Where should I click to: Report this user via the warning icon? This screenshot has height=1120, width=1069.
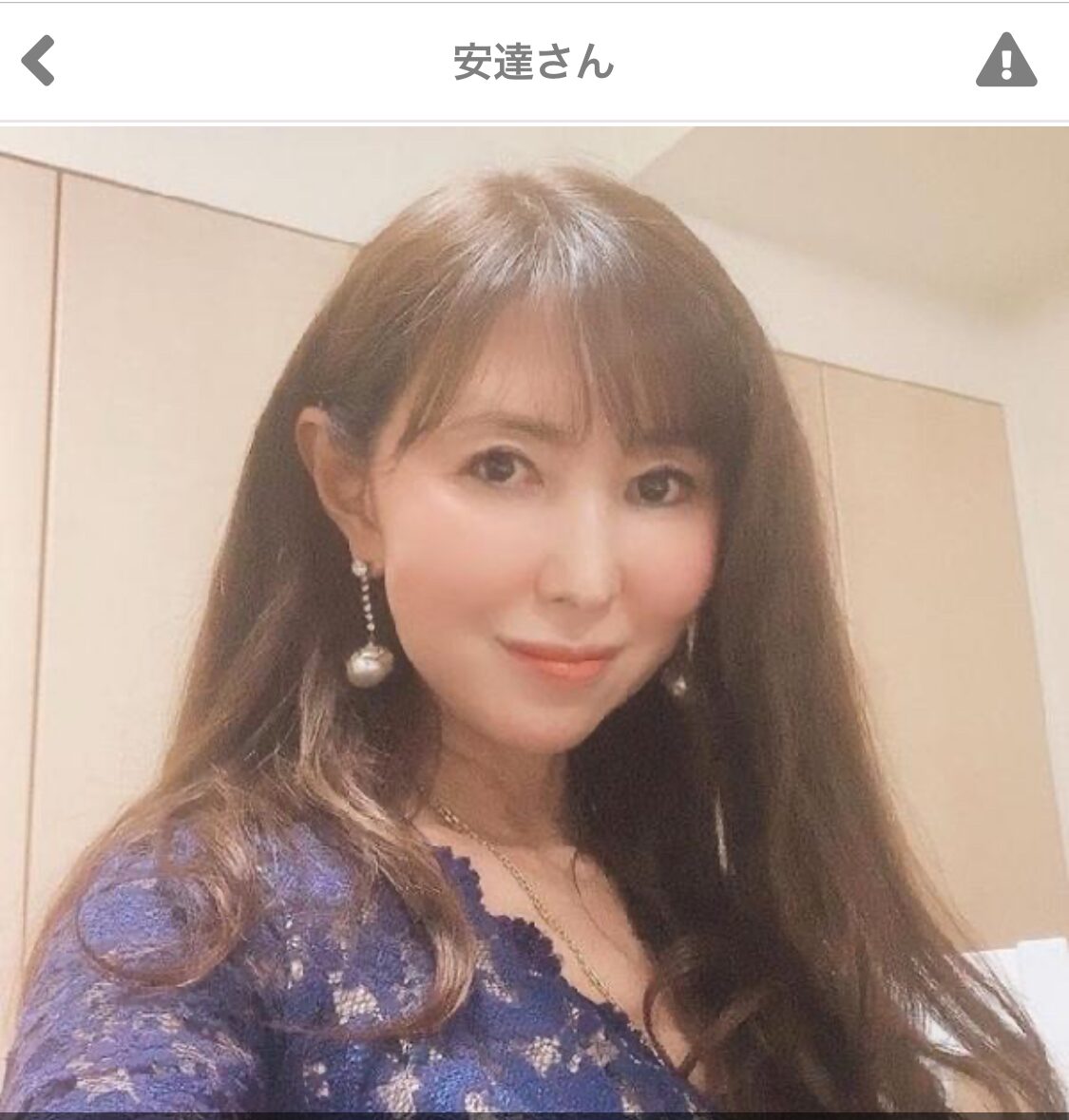click(1006, 62)
